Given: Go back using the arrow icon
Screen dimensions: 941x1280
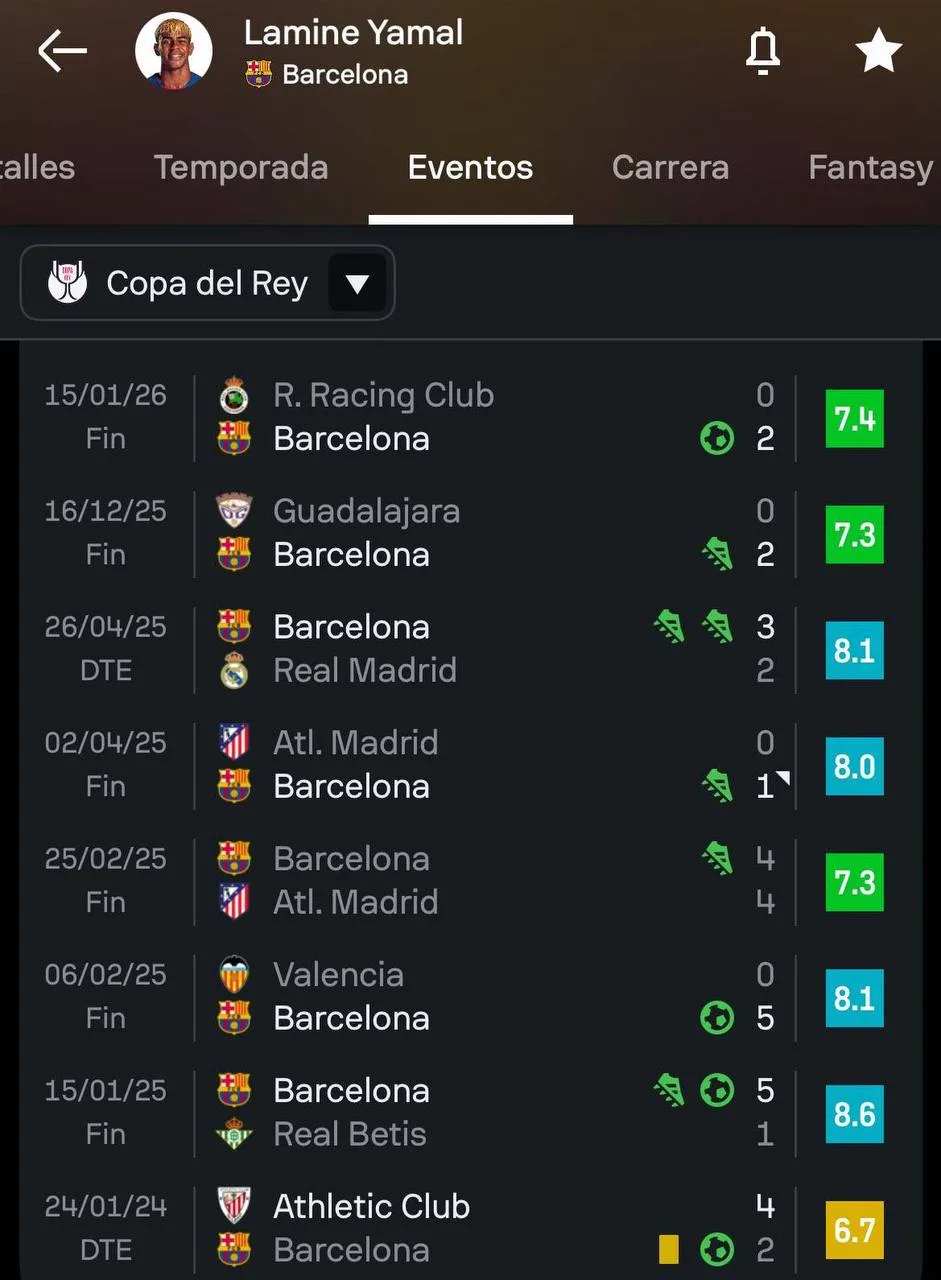Looking at the screenshot, I should pos(62,51).
